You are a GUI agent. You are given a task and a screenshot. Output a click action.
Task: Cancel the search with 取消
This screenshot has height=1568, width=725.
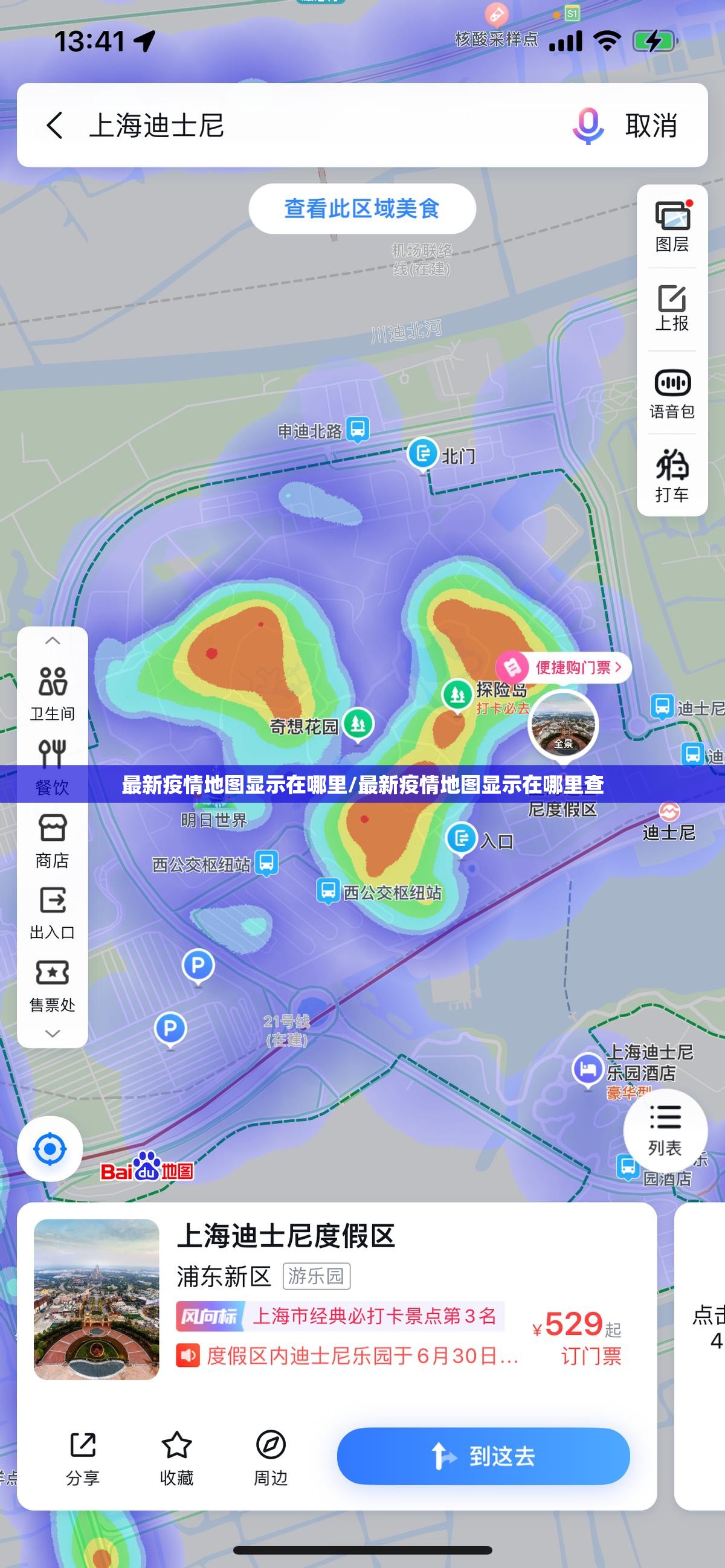click(651, 126)
